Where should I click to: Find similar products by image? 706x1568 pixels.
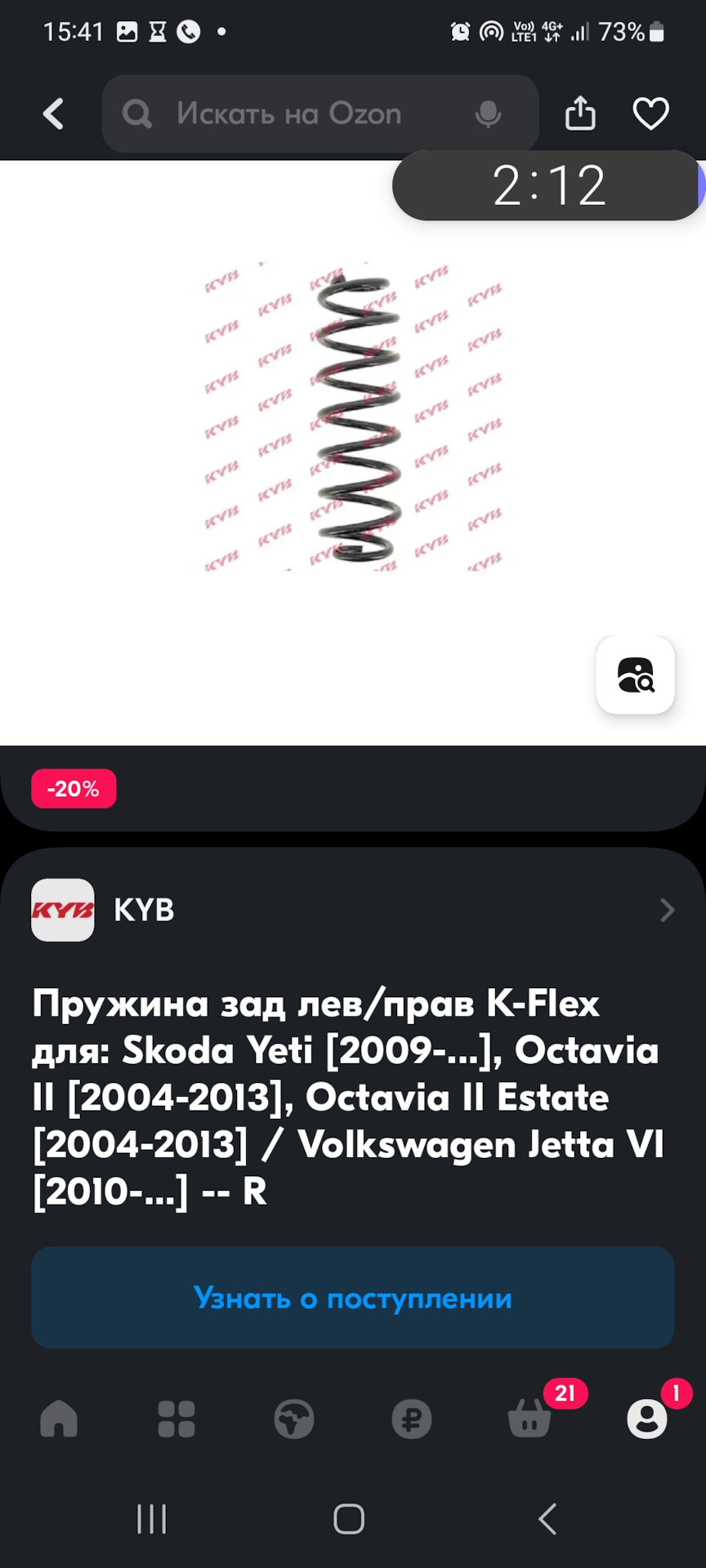[x=635, y=675]
